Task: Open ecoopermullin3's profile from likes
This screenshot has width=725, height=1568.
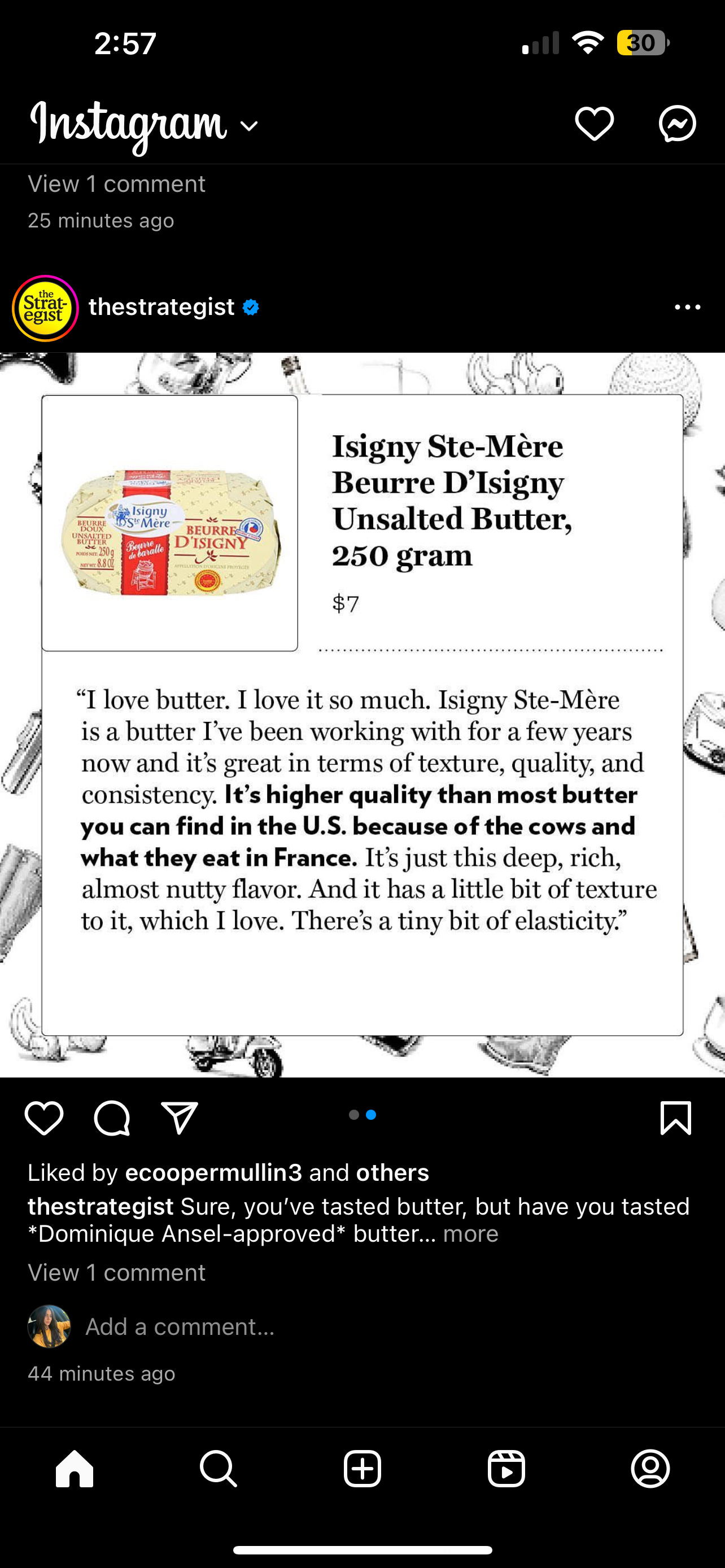Action: click(x=213, y=1172)
